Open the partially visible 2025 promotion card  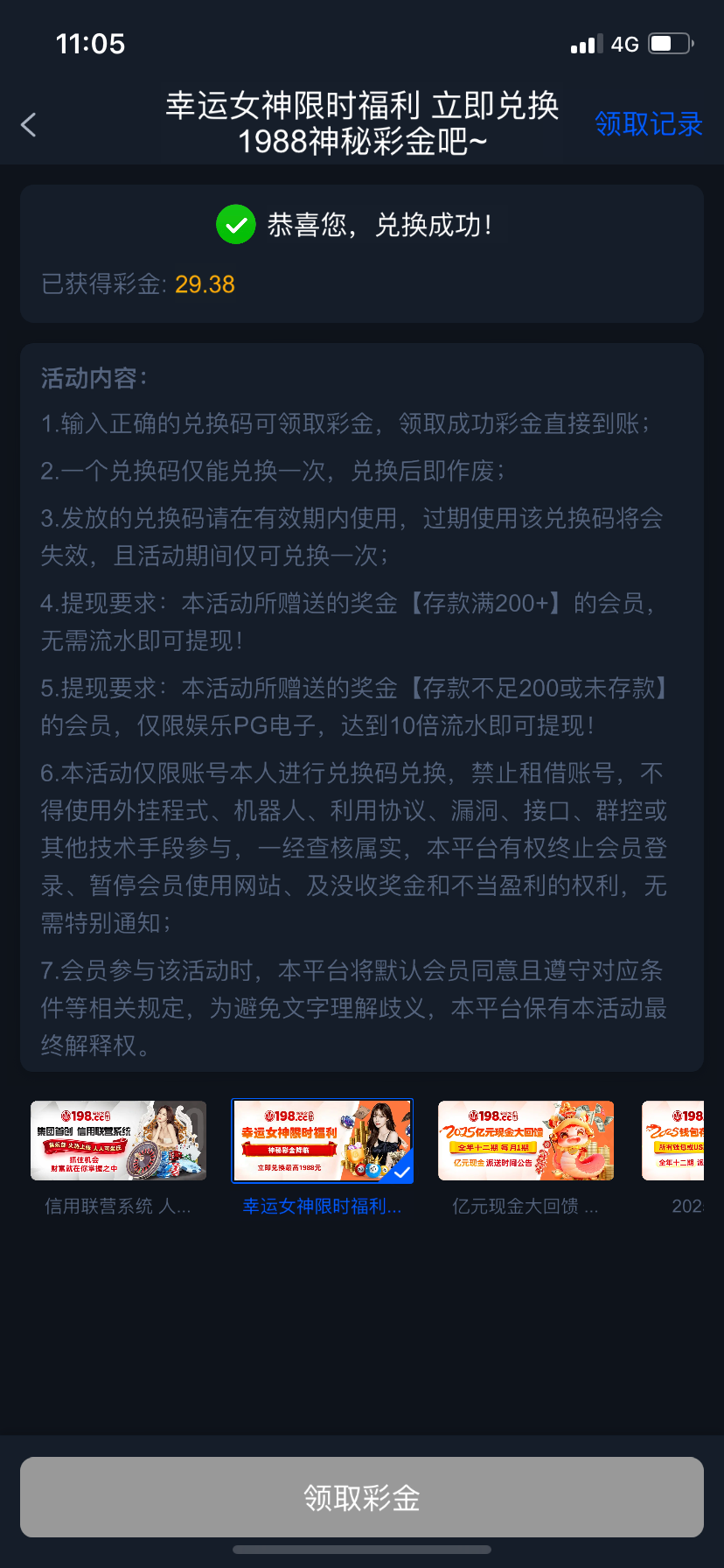point(674,1141)
